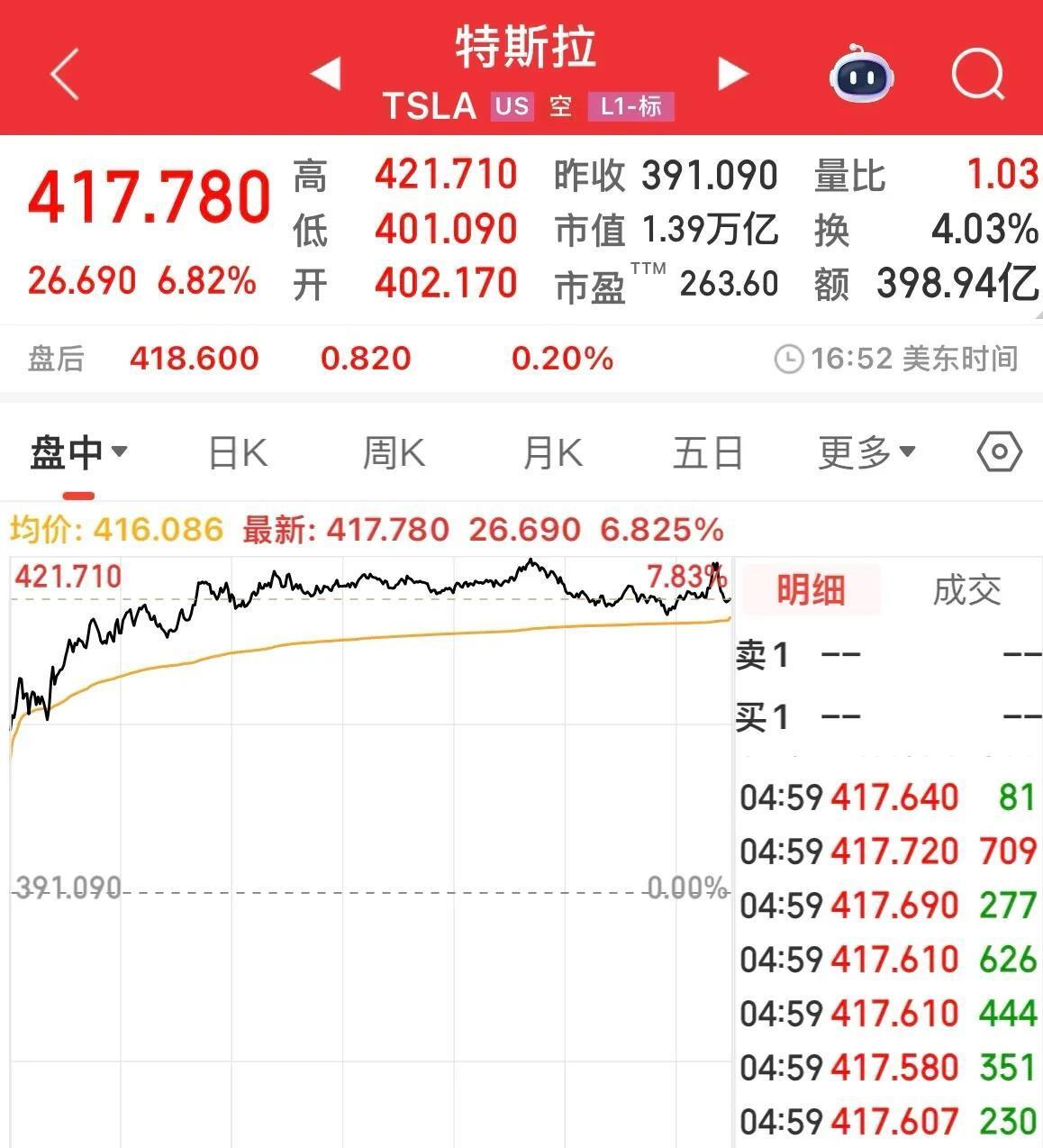
Task: Switch to the 五日 five-day chart
Action: pos(709,453)
